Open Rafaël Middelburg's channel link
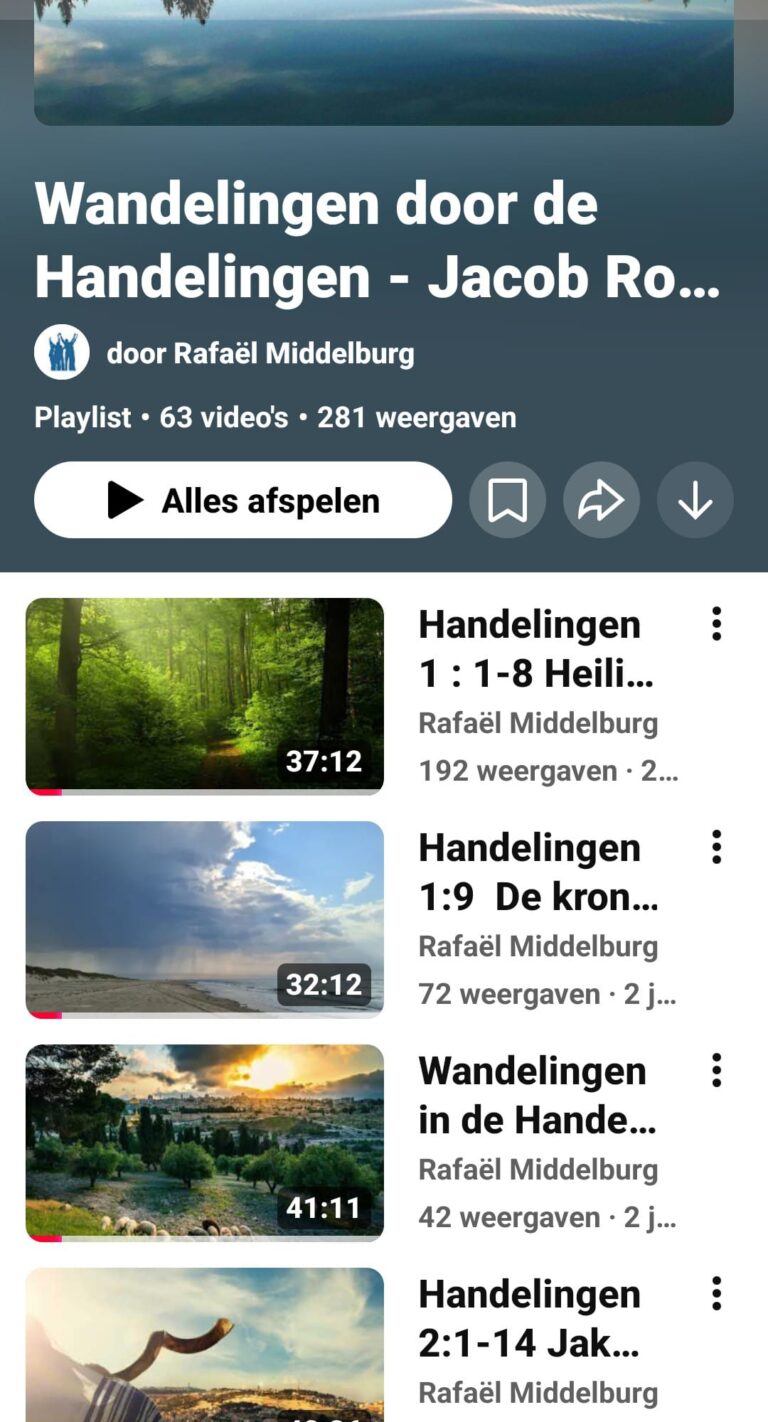The image size is (768, 1422). coord(259,353)
